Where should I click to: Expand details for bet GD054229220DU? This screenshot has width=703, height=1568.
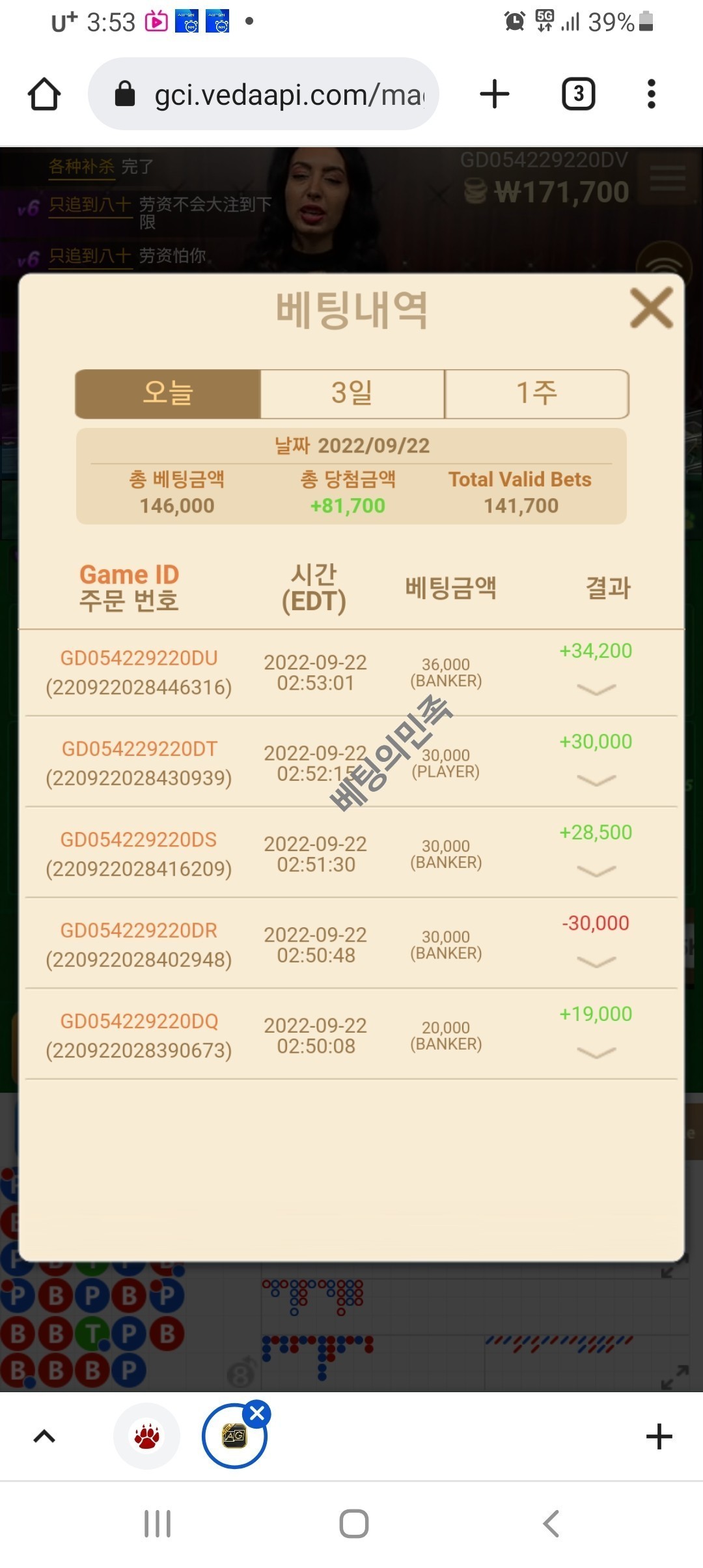(x=596, y=690)
